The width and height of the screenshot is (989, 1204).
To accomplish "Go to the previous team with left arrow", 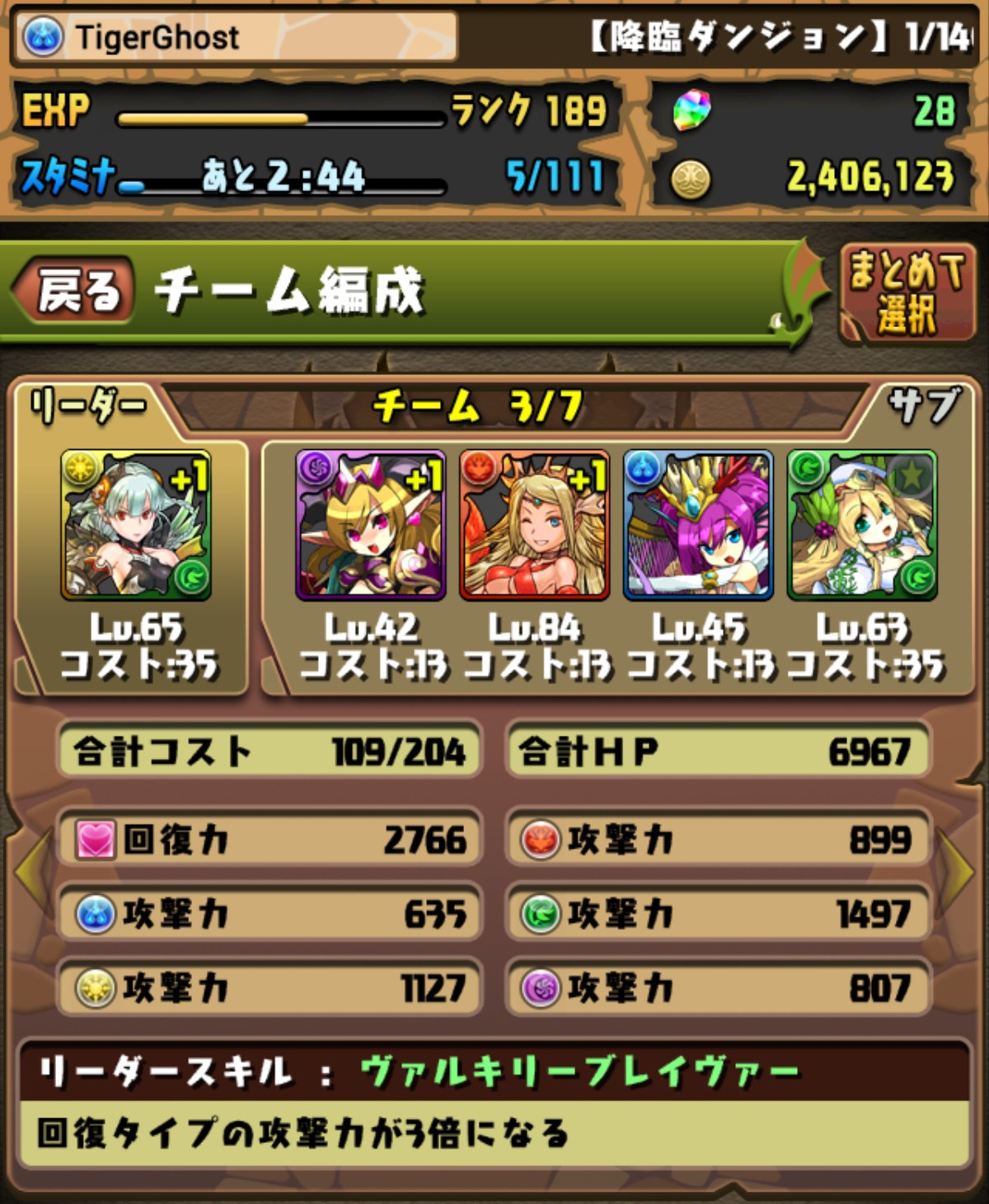I will click(x=31, y=874).
